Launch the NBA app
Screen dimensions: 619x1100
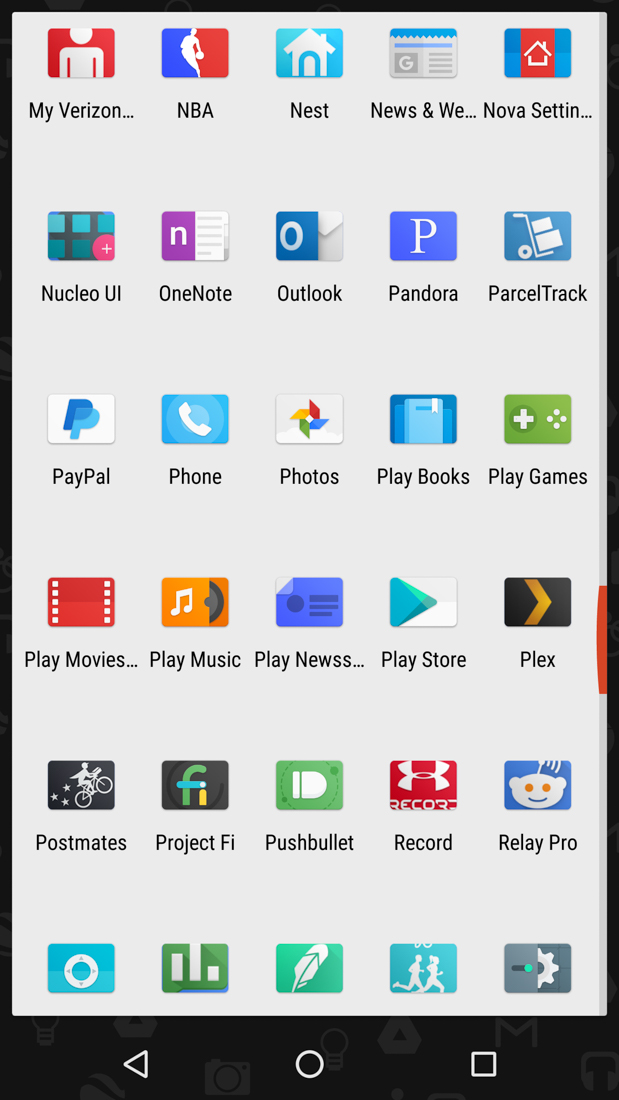[x=195, y=54]
